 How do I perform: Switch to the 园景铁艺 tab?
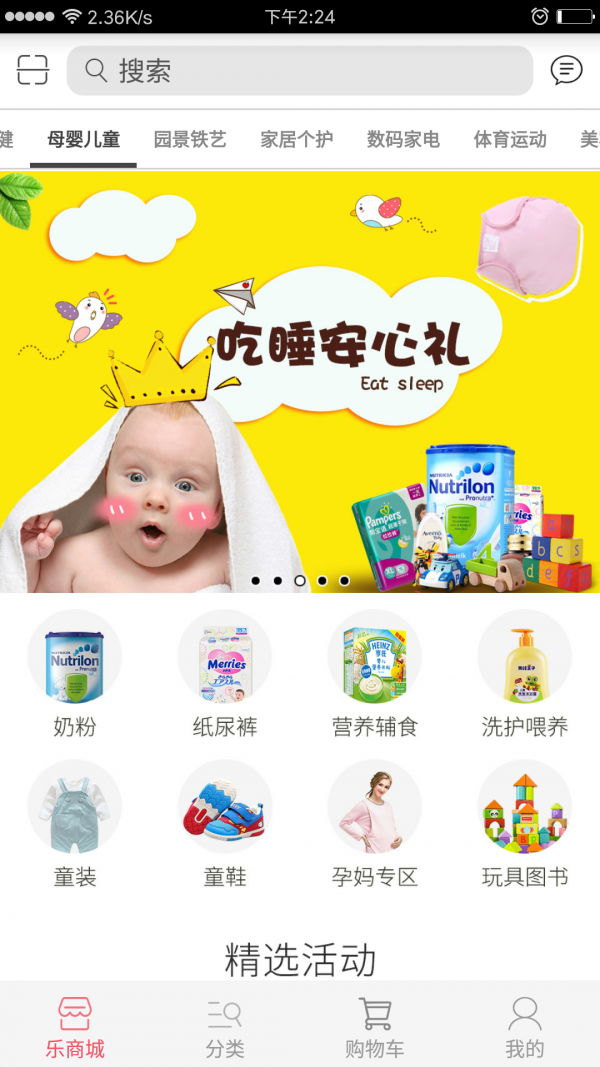point(190,139)
